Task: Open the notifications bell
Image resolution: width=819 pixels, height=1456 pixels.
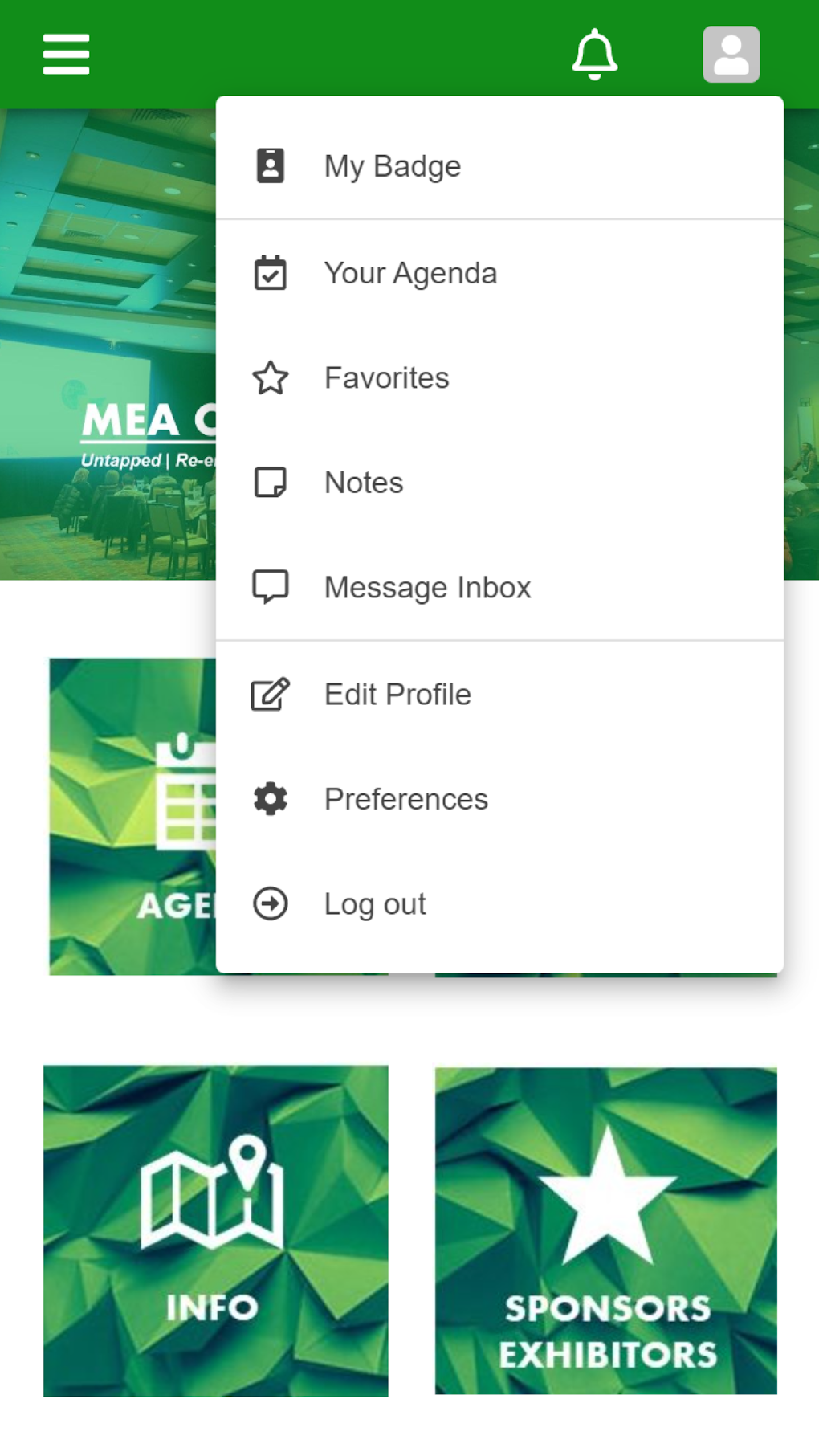Action: click(x=594, y=54)
